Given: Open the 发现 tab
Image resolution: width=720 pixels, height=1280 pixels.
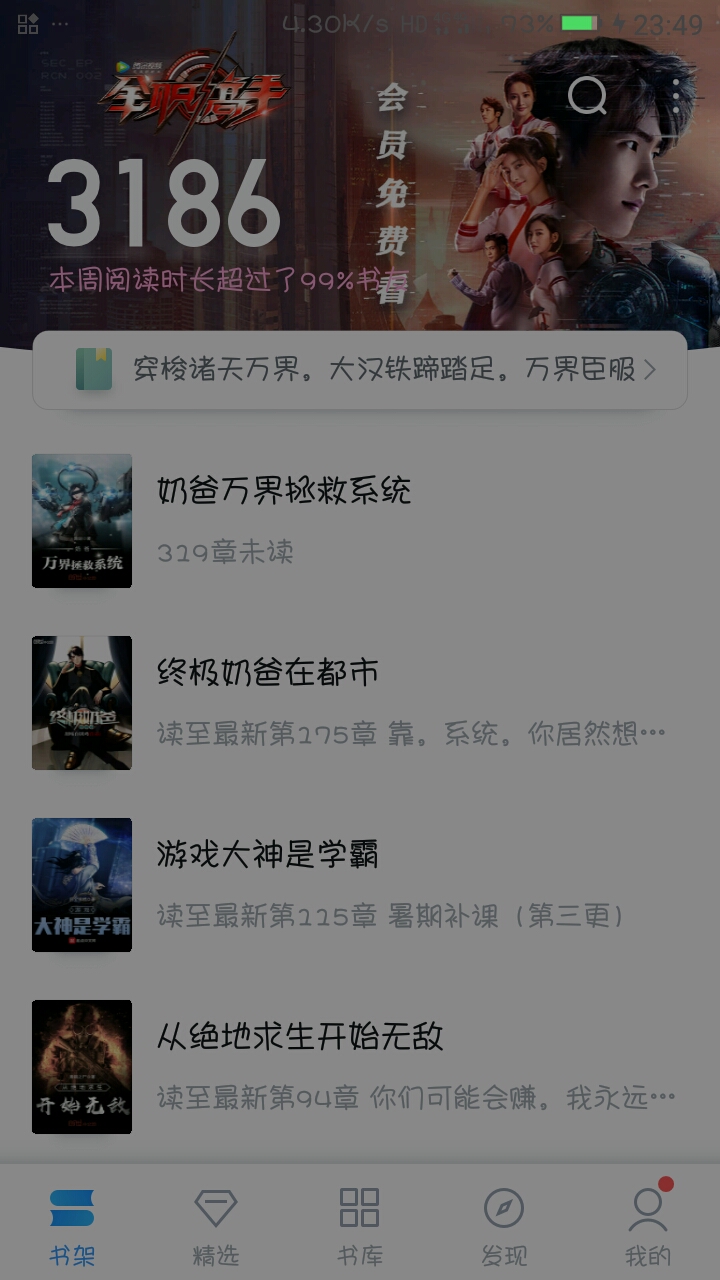Looking at the screenshot, I should click(x=504, y=1226).
